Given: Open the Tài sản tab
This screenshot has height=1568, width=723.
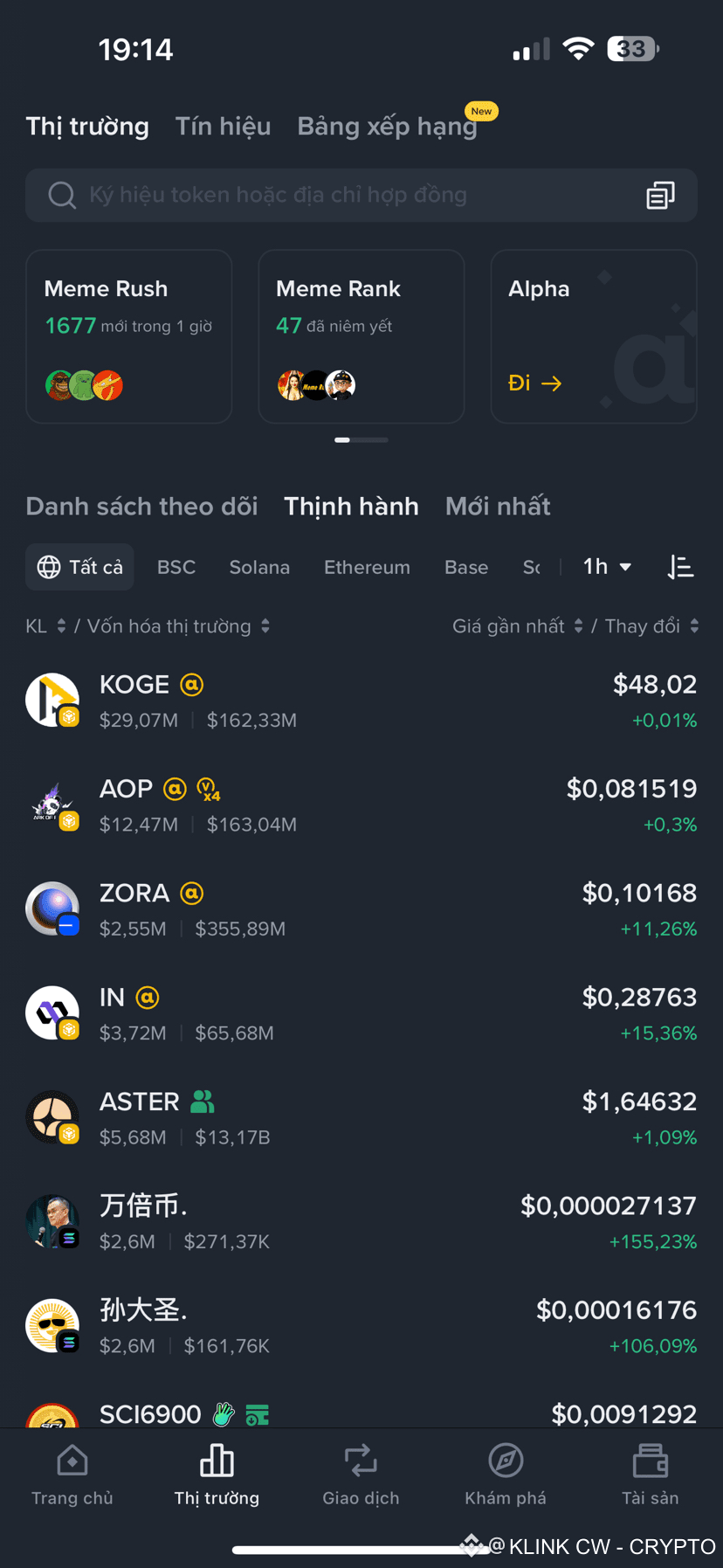Looking at the screenshot, I should coord(650,1476).
